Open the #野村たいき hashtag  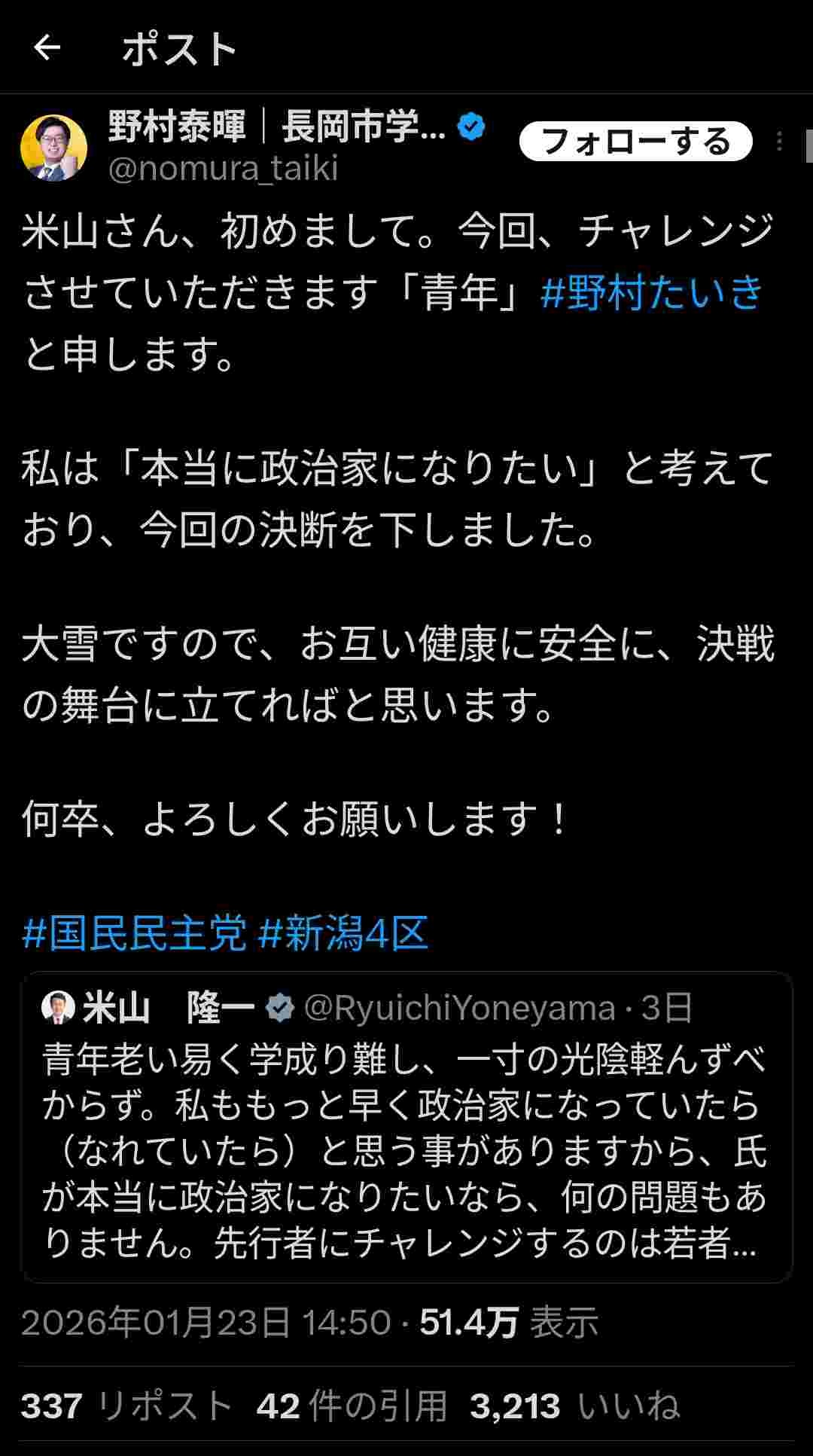click(652, 292)
